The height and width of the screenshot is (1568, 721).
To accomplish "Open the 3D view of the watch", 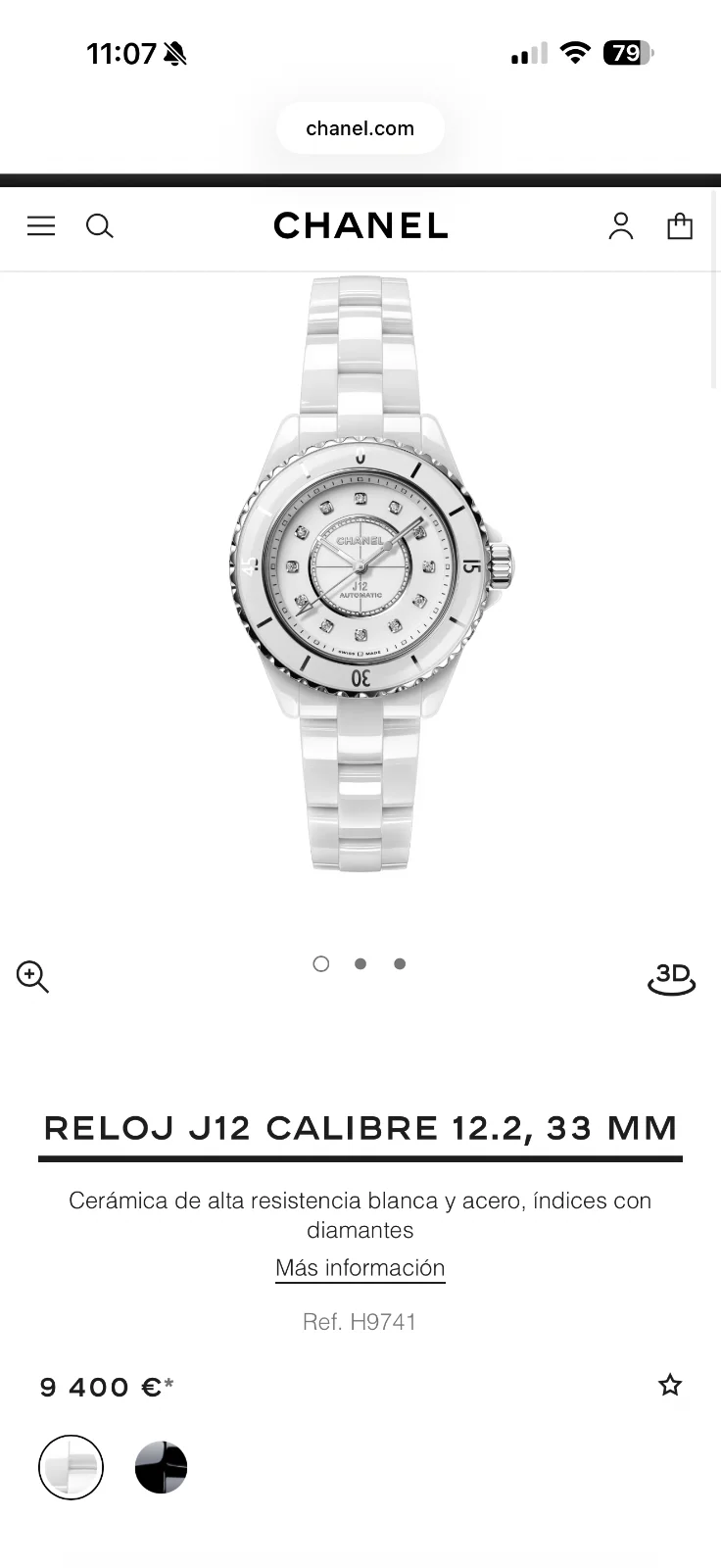I will [672, 977].
